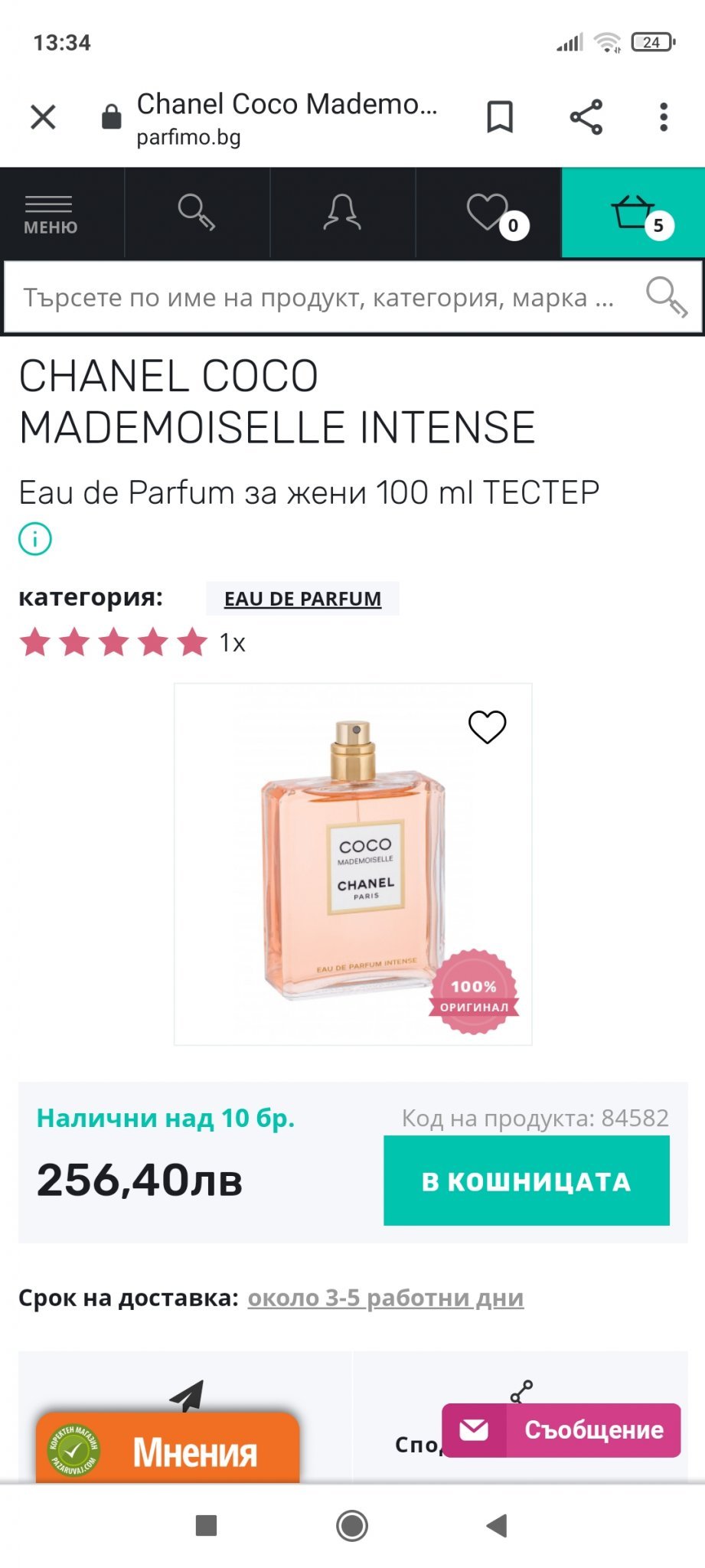
Task: Tap the search icon in site header
Action: point(197,212)
